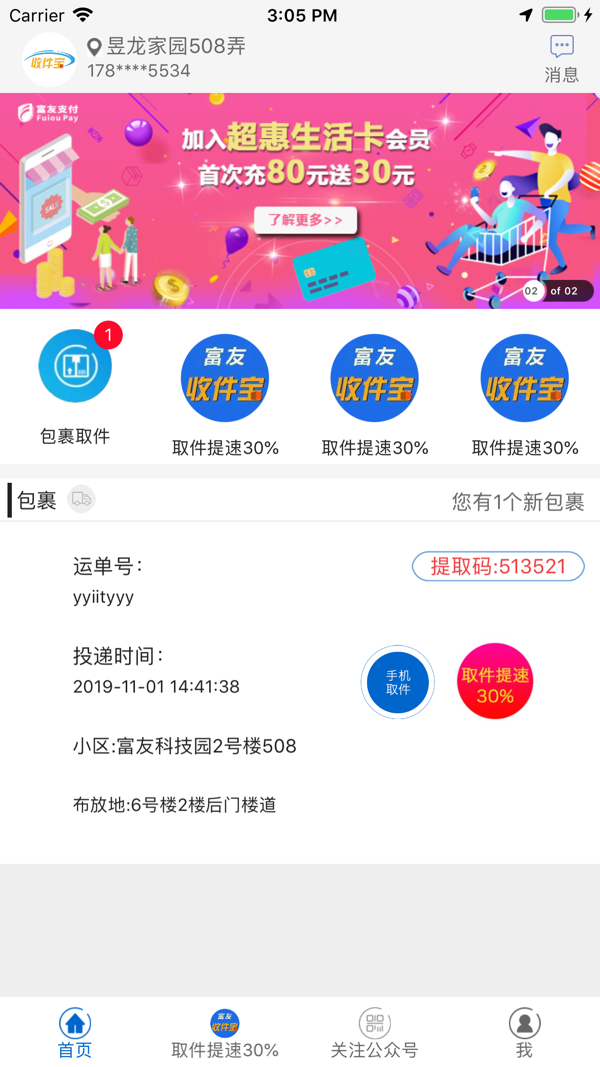Viewport: 600px width, 1067px height.
Task: Switch to the 首页 home tab
Action: pos(75,1033)
